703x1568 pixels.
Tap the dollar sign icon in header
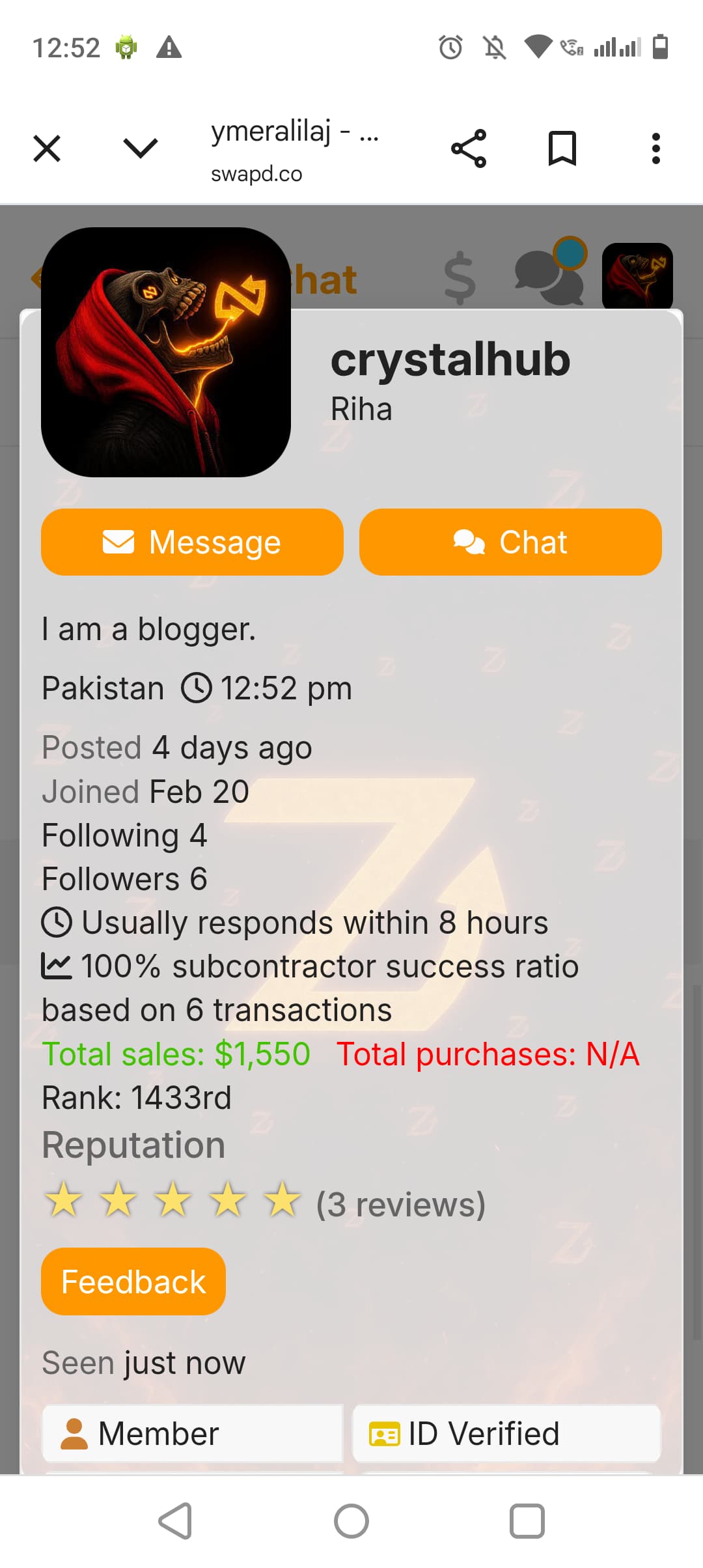pyautogui.click(x=460, y=277)
